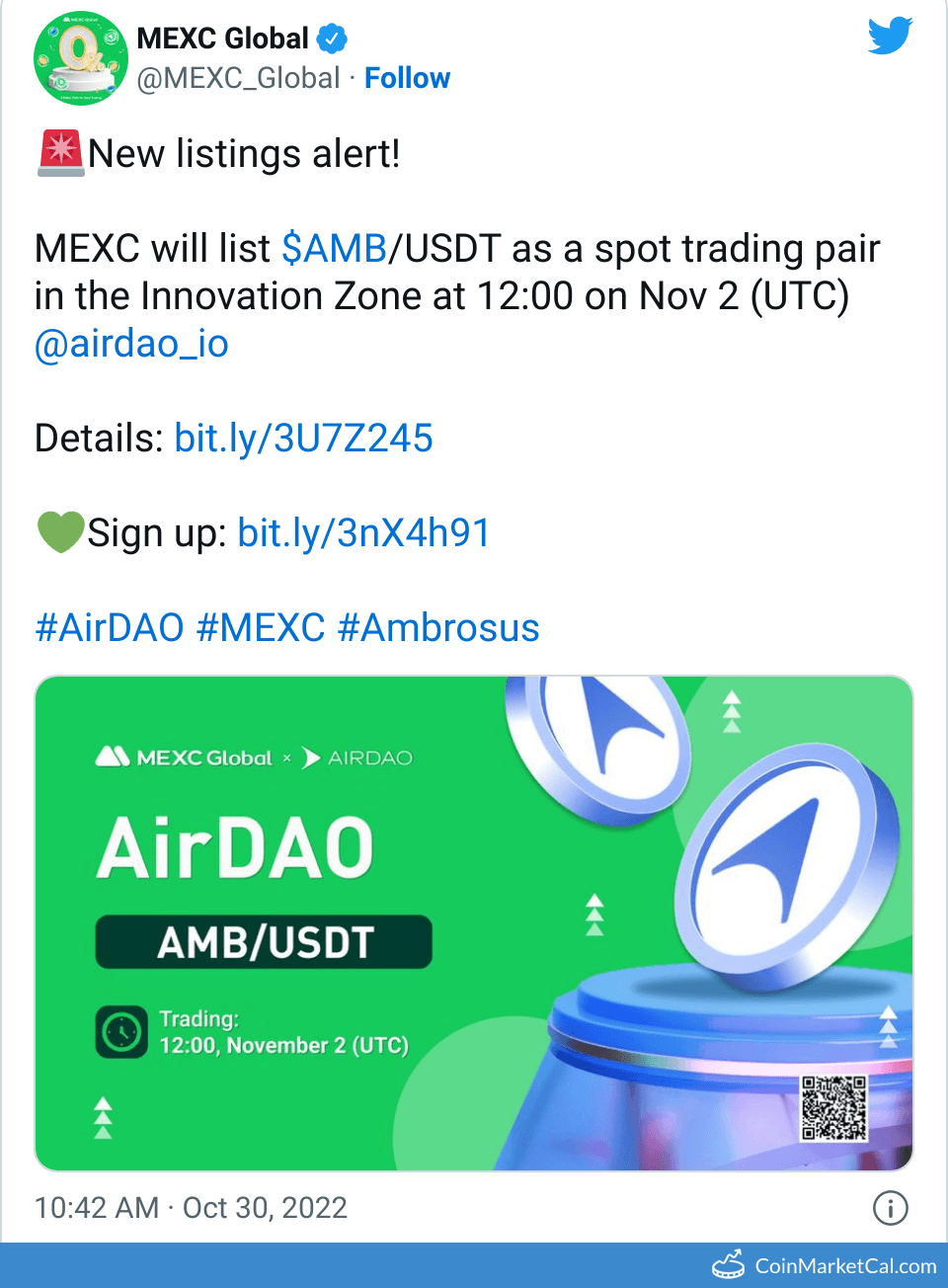
Task: Click the AirDAO promo image thumbnail
Action: (x=474, y=921)
